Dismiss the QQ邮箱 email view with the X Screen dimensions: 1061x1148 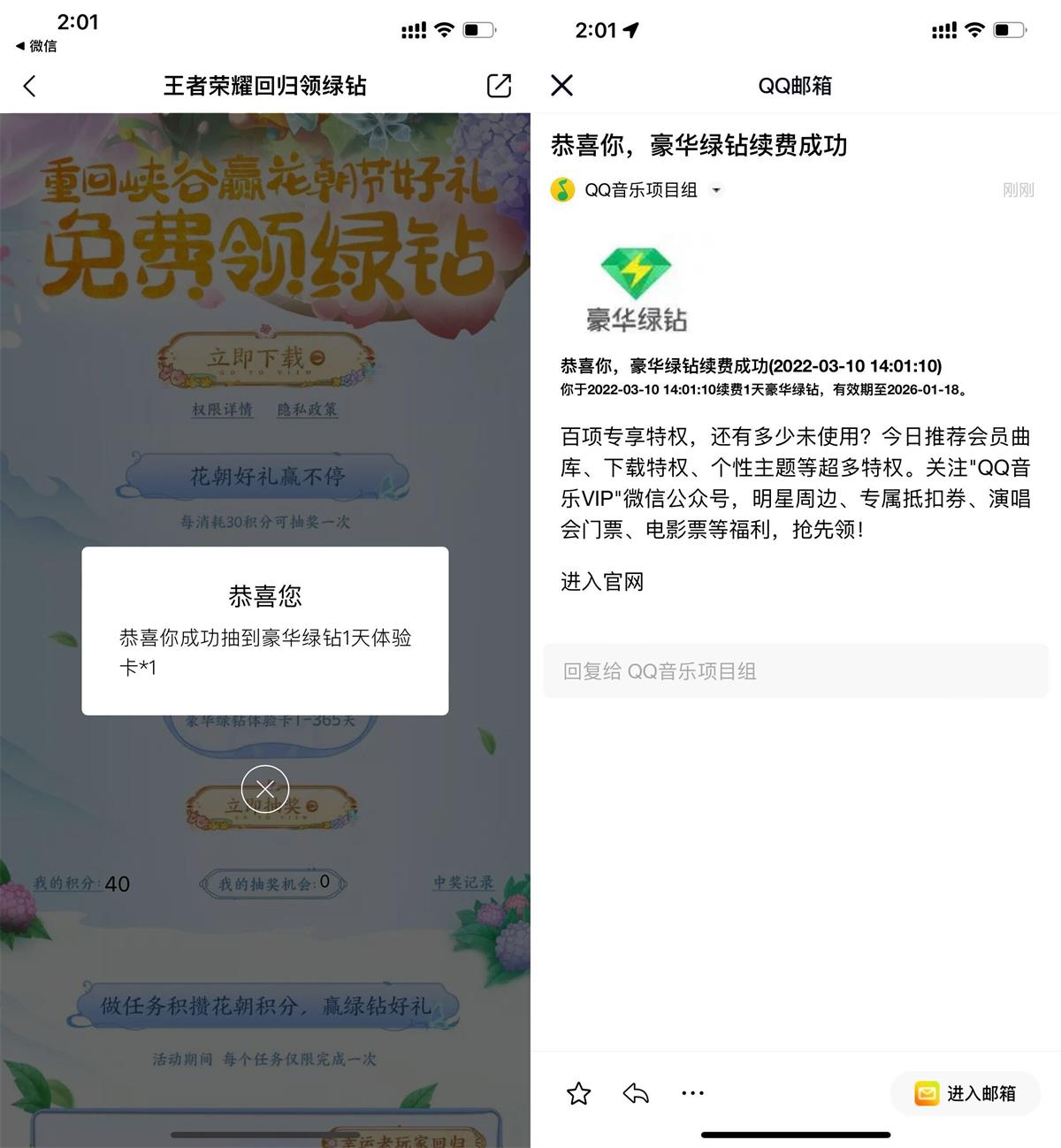[562, 86]
